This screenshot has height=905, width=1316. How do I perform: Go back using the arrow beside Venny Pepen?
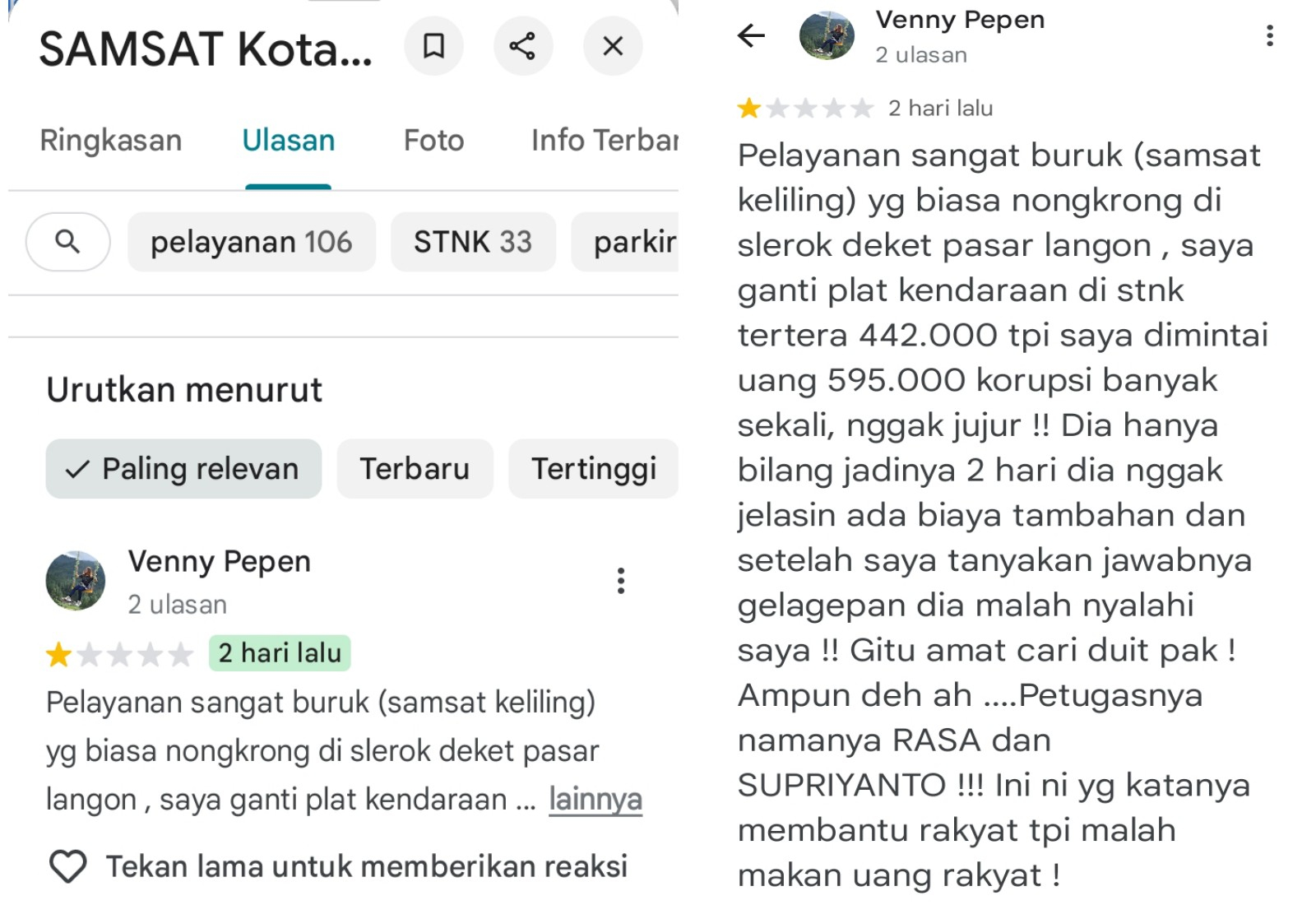pos(751,35)
